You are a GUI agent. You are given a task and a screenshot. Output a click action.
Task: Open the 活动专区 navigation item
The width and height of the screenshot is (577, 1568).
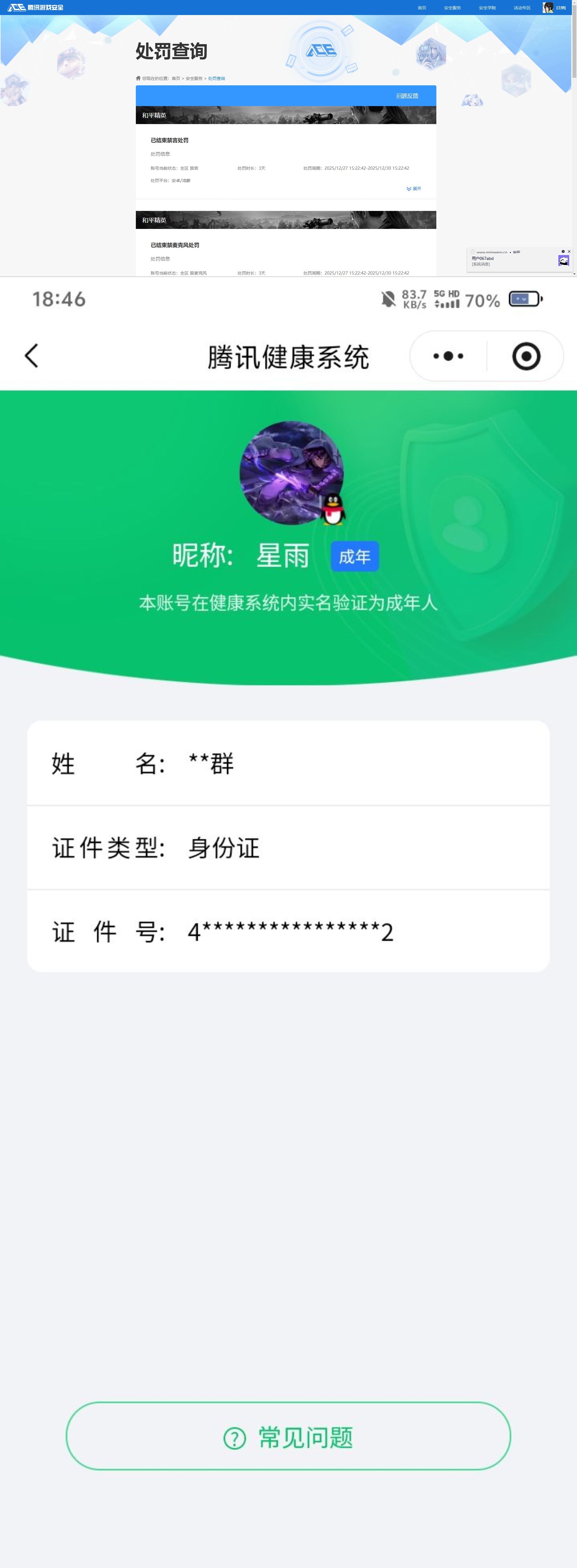click(522, 7)
